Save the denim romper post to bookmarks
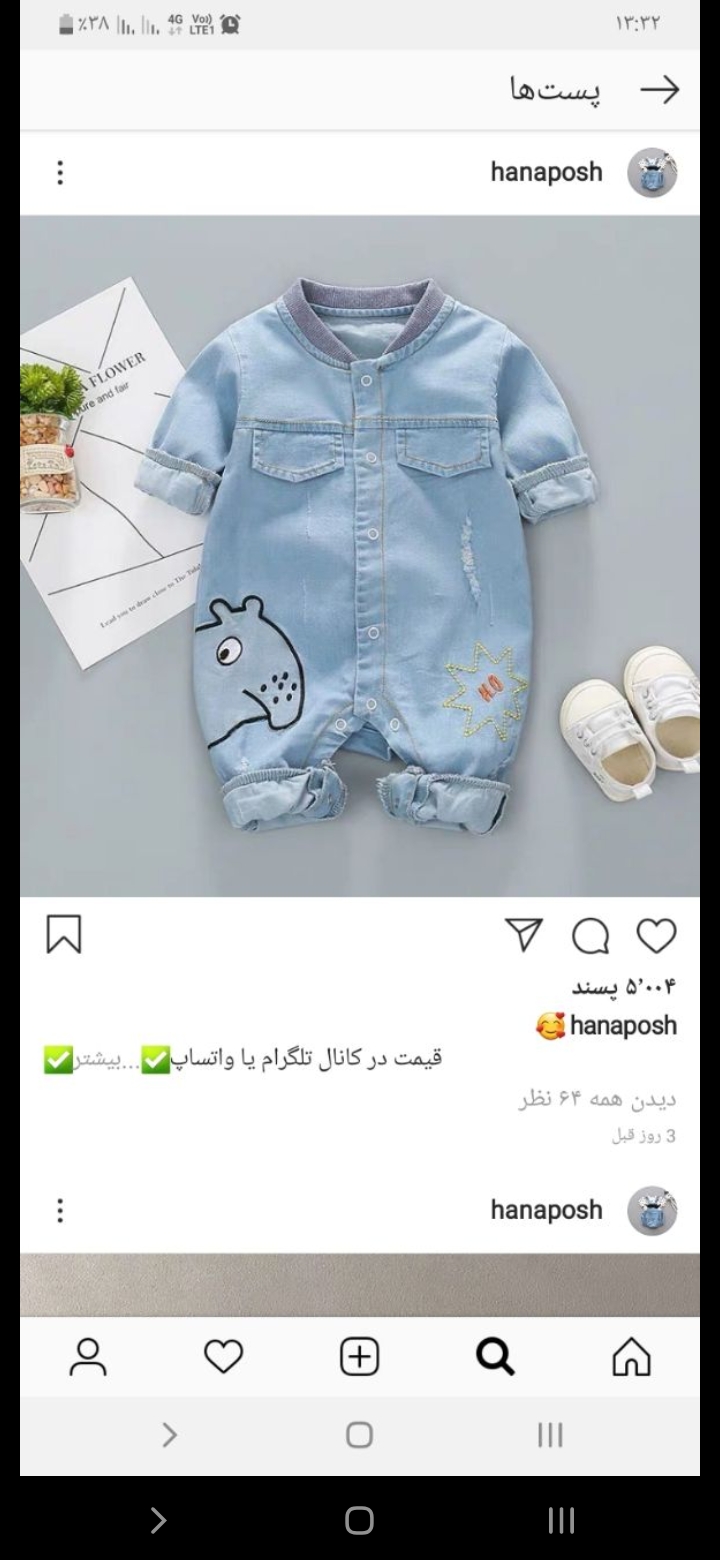The width and height of the screenshot is (720, 1560). click(64, 935)
